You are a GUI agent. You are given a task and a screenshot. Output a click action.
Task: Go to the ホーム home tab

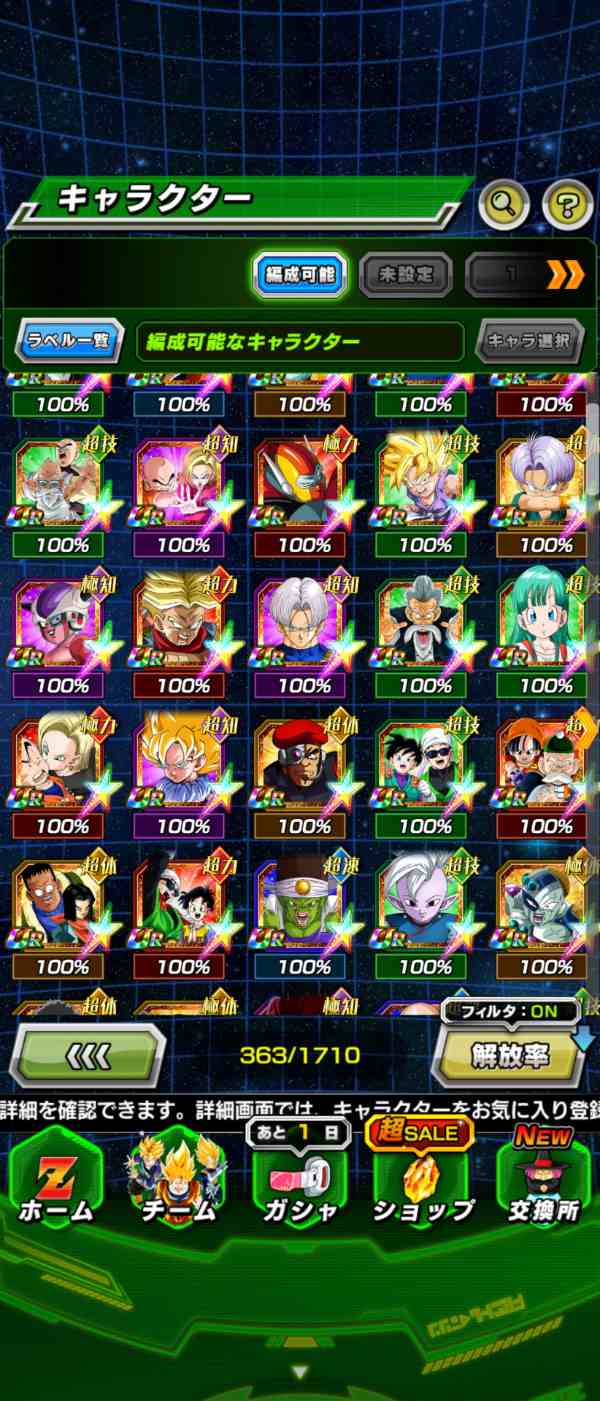tap(55, 1180)
